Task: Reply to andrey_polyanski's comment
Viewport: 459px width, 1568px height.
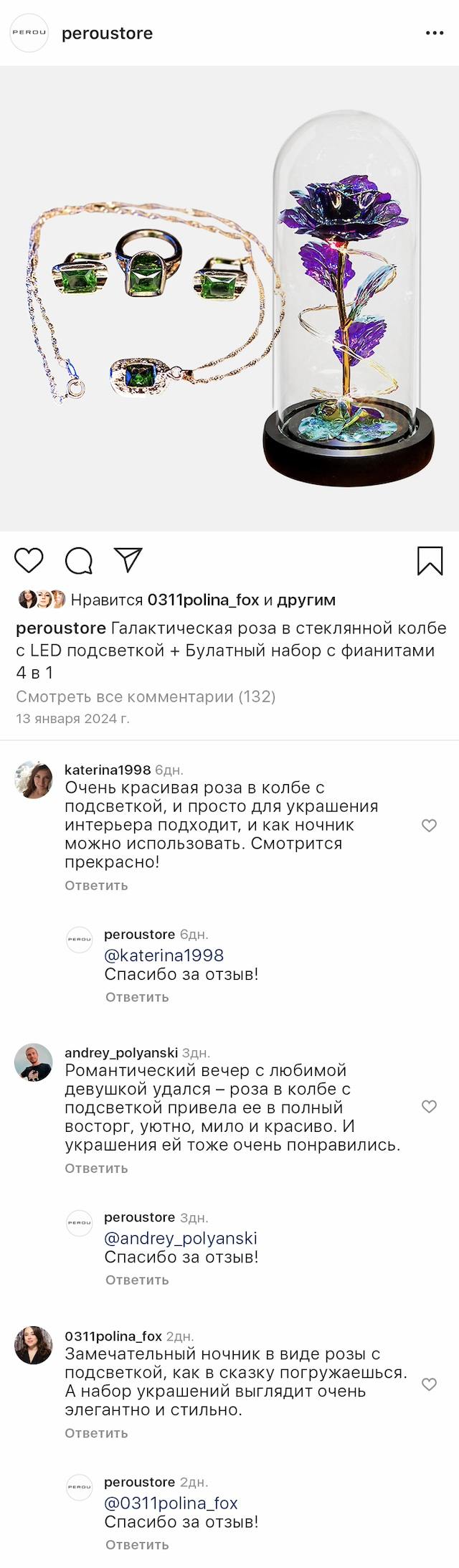Action: click(96, 1168)
